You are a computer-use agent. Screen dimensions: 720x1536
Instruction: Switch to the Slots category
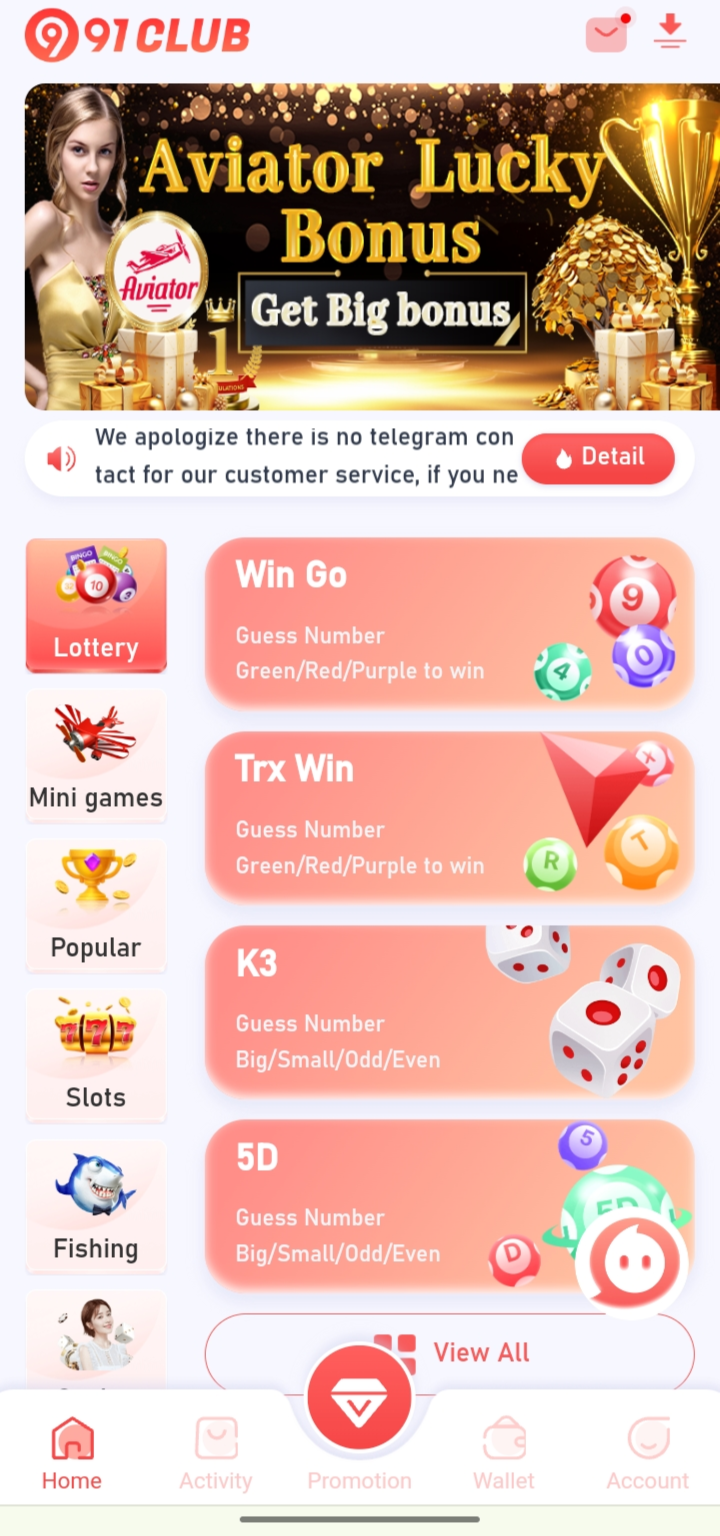coord(96,1055)
